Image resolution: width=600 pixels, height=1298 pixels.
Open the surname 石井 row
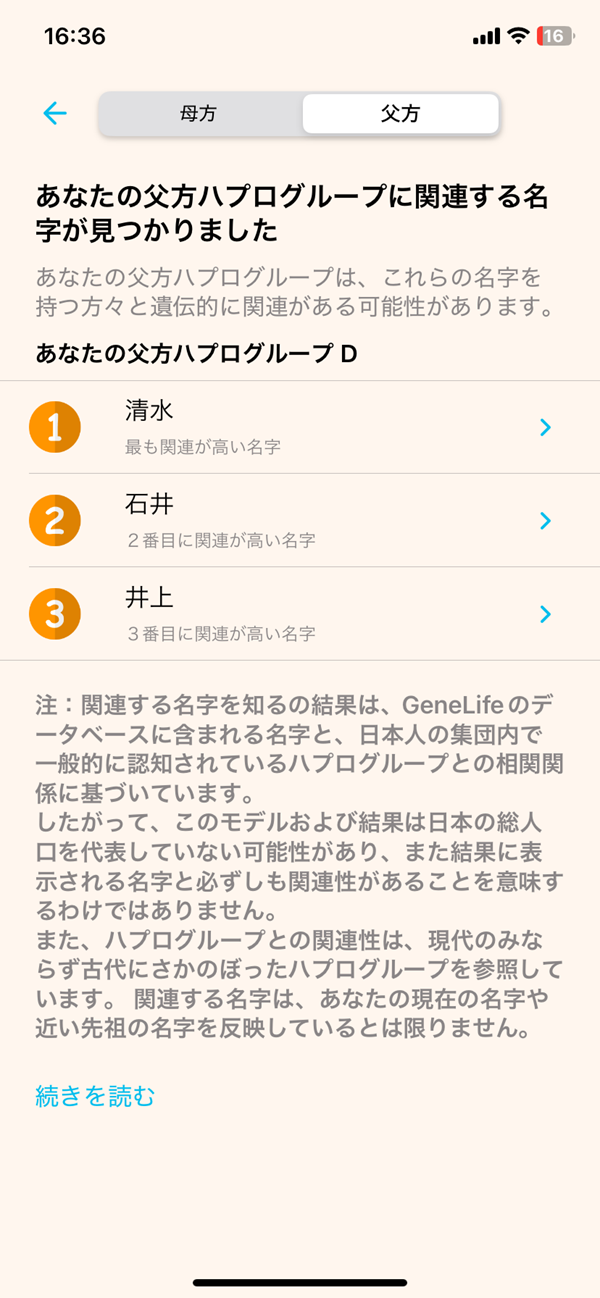[300, 520]
